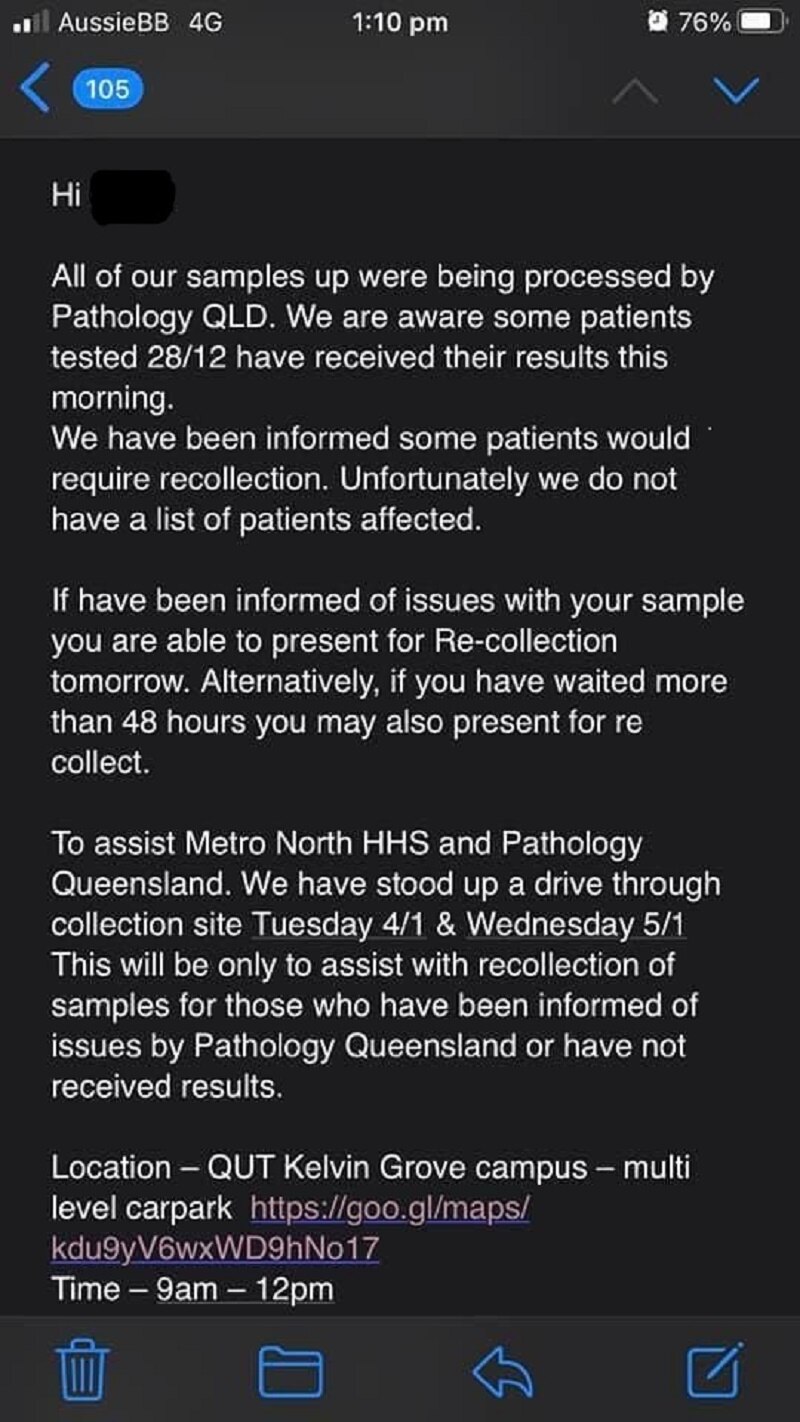Tap the redacted name after Hi

[128, 197]
